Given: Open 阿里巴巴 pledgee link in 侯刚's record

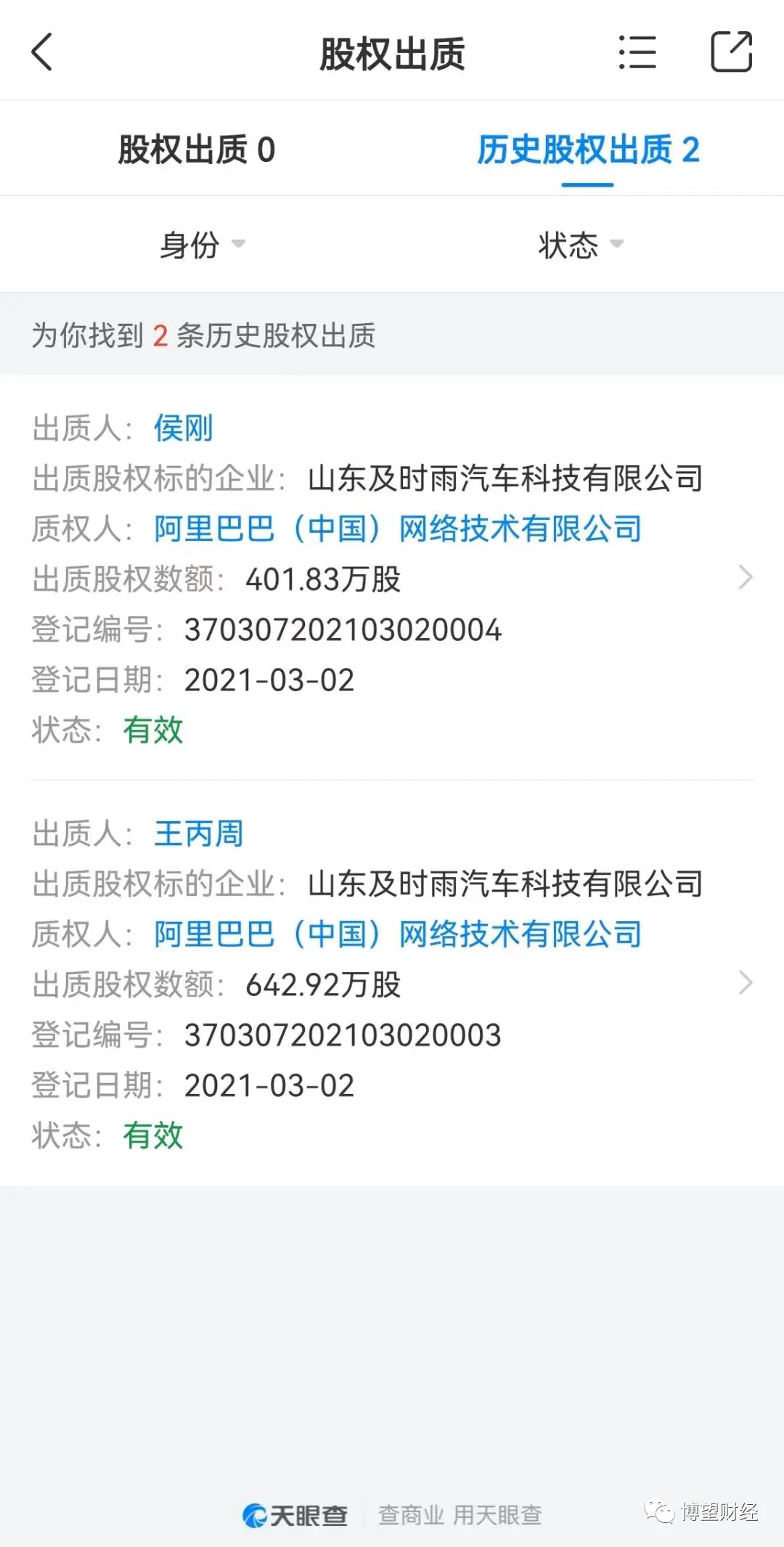Looking at the screenshot, I should pyautogui.click(x=398, y=528).
